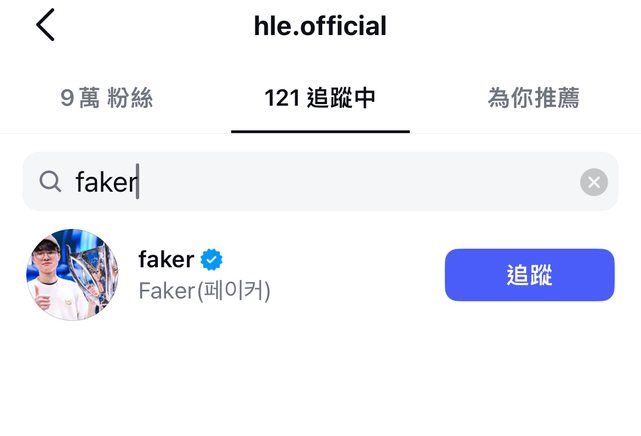Select the 121 追蹤中 tab

320,98
